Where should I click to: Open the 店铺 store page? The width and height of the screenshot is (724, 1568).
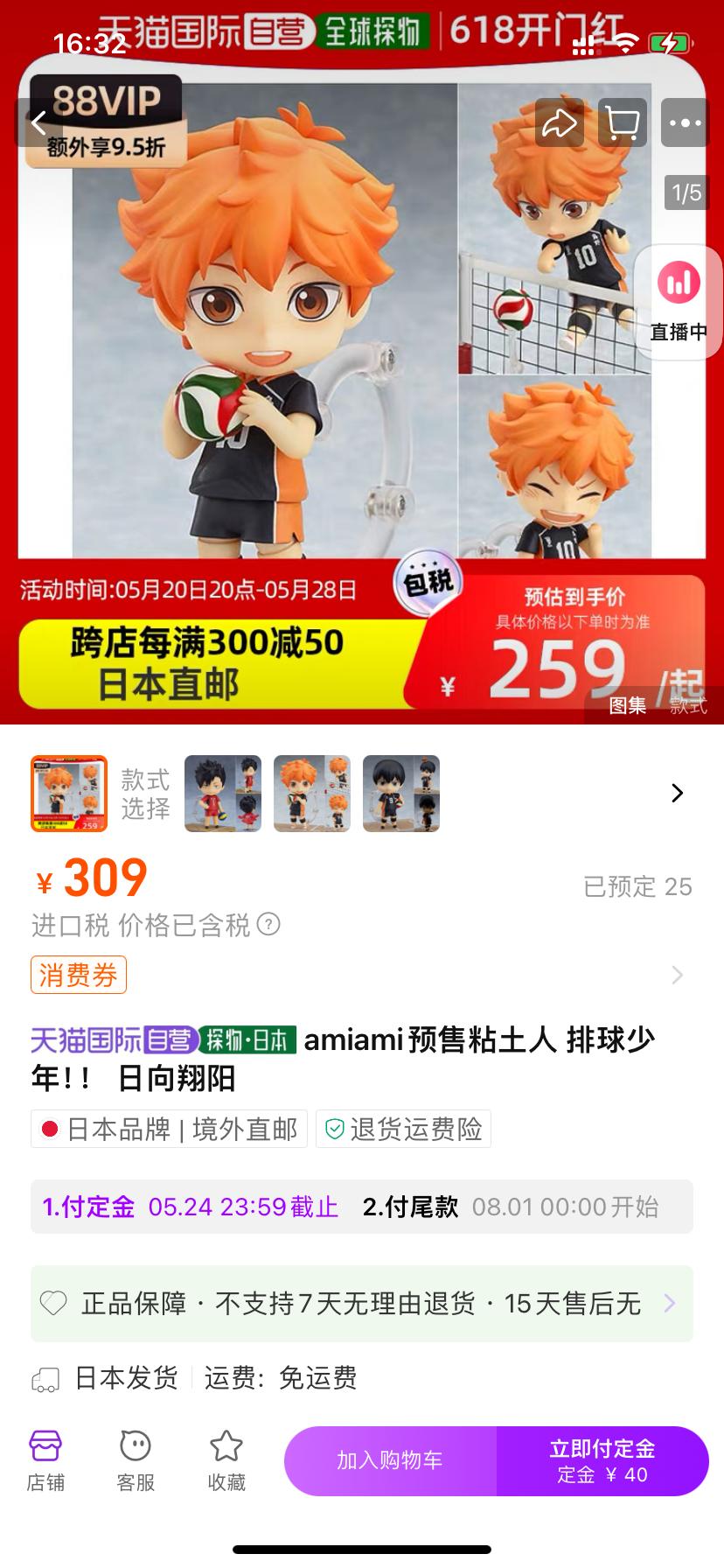tap(45, 1460)
